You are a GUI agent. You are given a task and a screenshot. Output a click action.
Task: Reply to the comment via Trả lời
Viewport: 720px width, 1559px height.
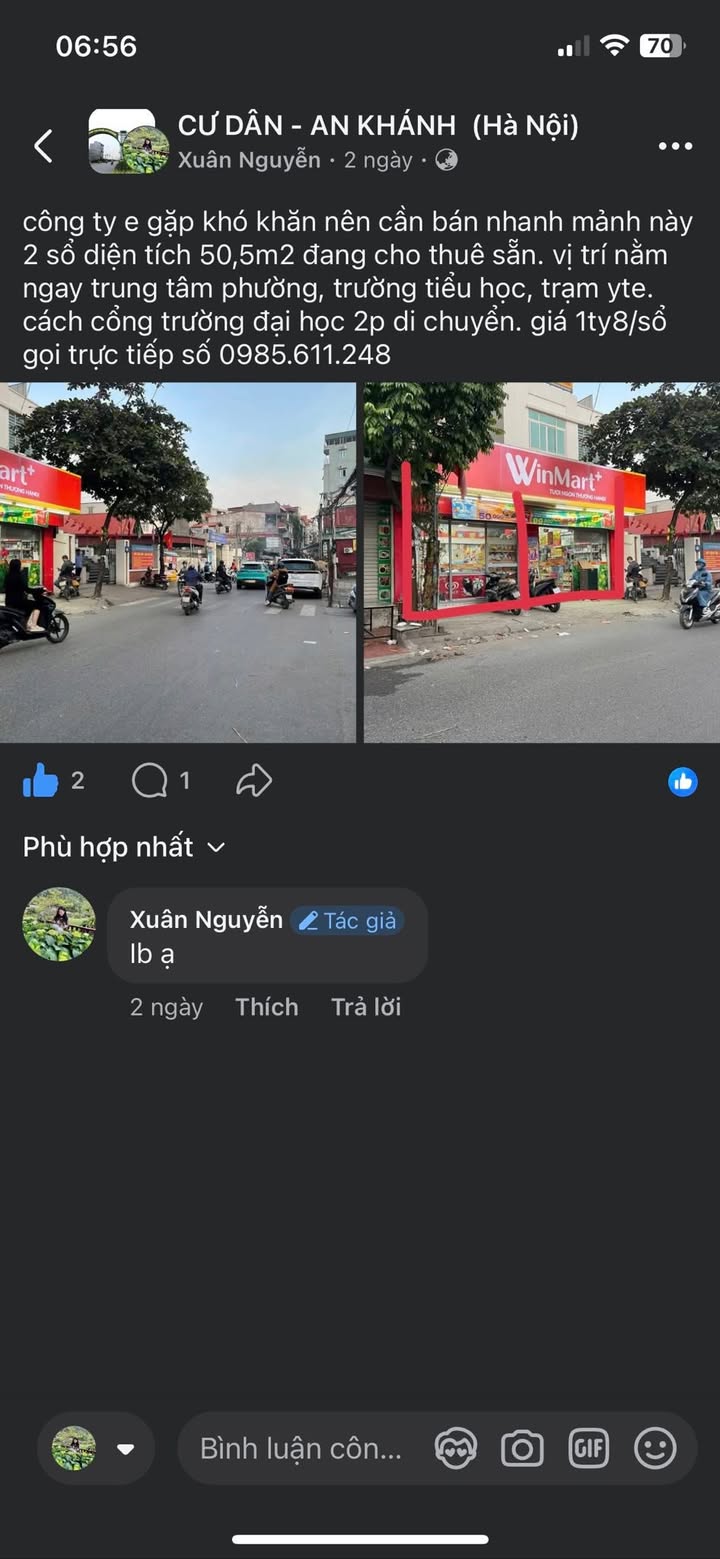pos(366,1007)
